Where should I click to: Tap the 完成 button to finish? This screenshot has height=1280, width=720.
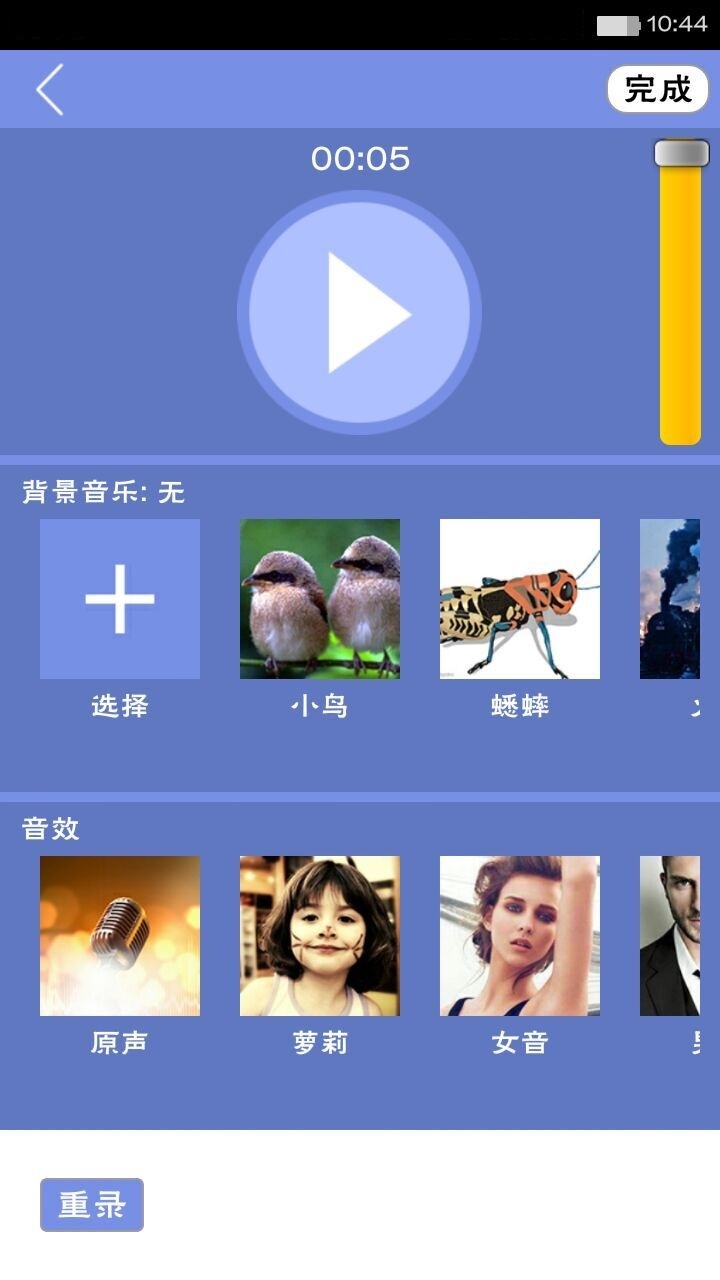pyautogui.click(x=657, y=90)
